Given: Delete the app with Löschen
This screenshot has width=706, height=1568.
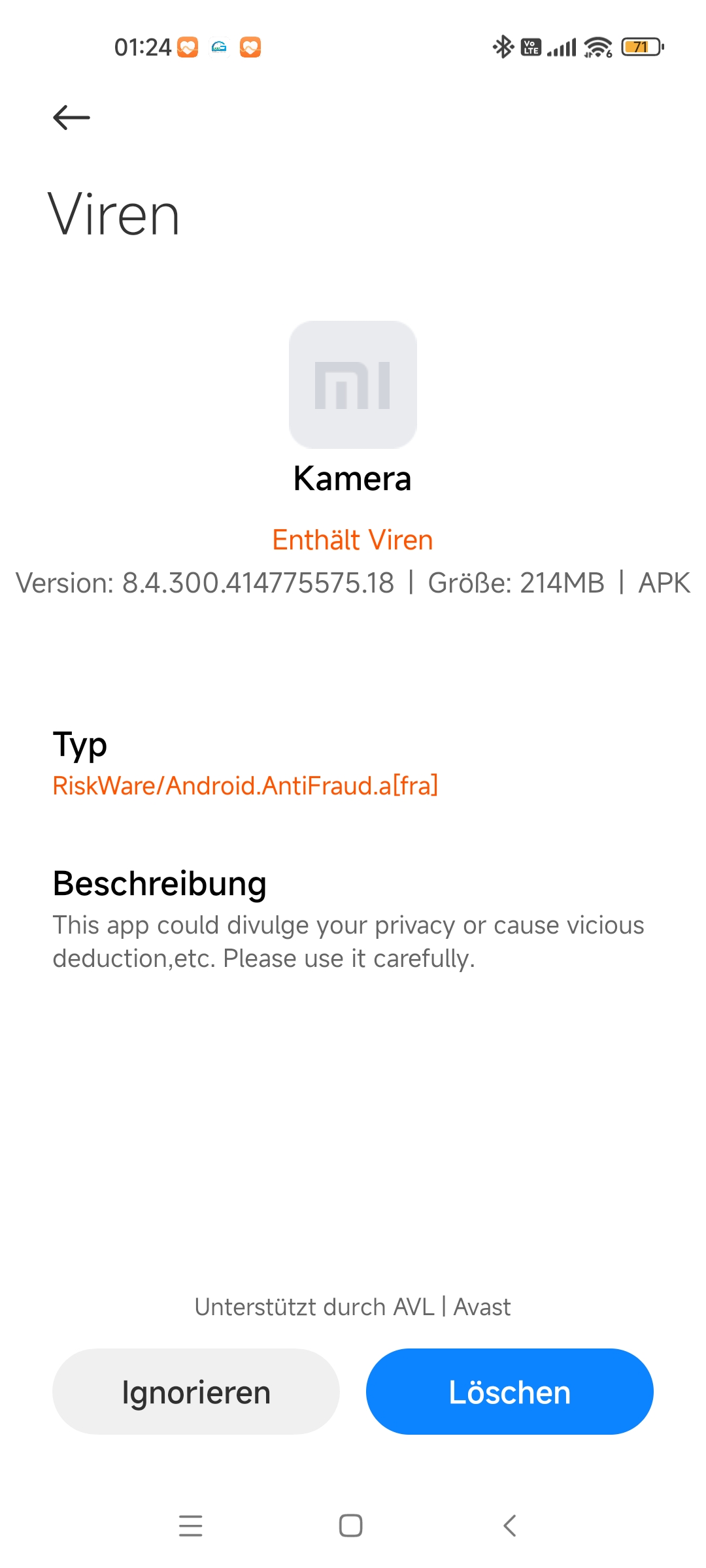Looking at the screenshot, I should (x=510, y=1392).
